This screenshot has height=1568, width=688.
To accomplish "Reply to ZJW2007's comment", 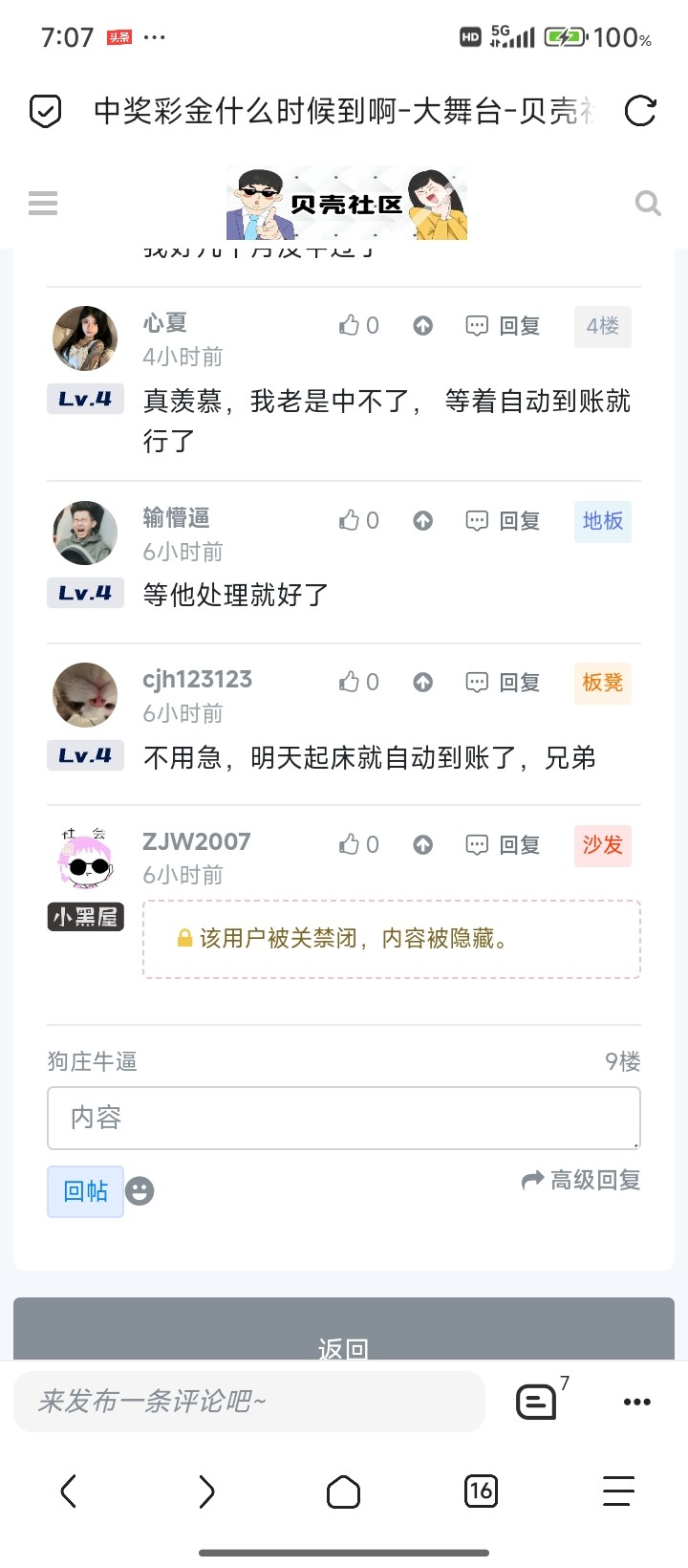I will point(504,845).
